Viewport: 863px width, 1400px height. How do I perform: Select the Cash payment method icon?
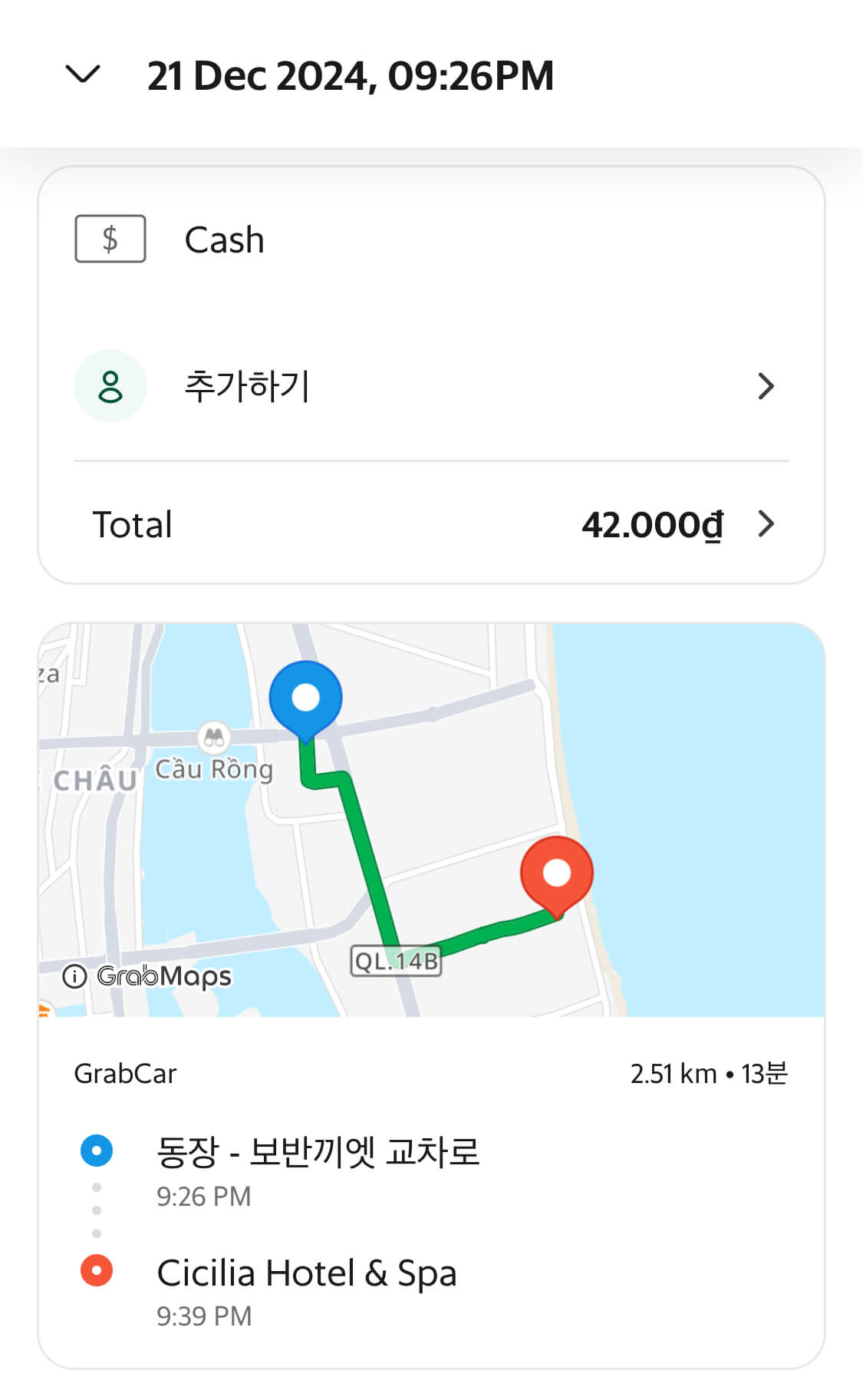(110, 239)
